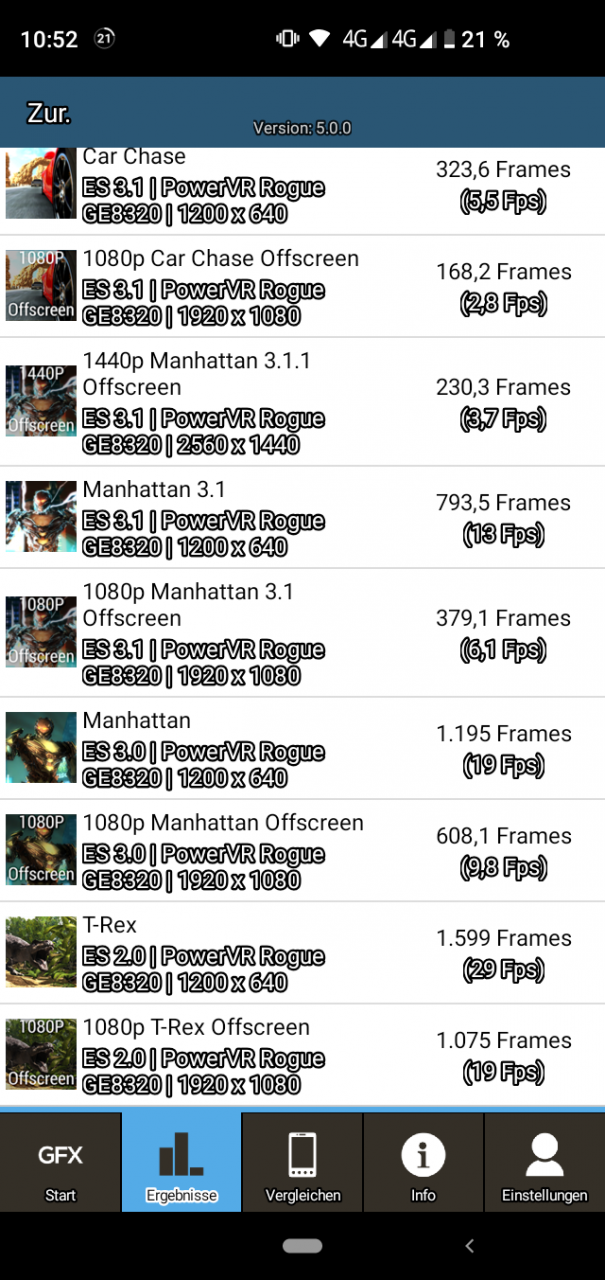Open 1440p Manhattan 3.1.1 Offscreen result
Viewport: 605px width, 1280px height.
302,402
